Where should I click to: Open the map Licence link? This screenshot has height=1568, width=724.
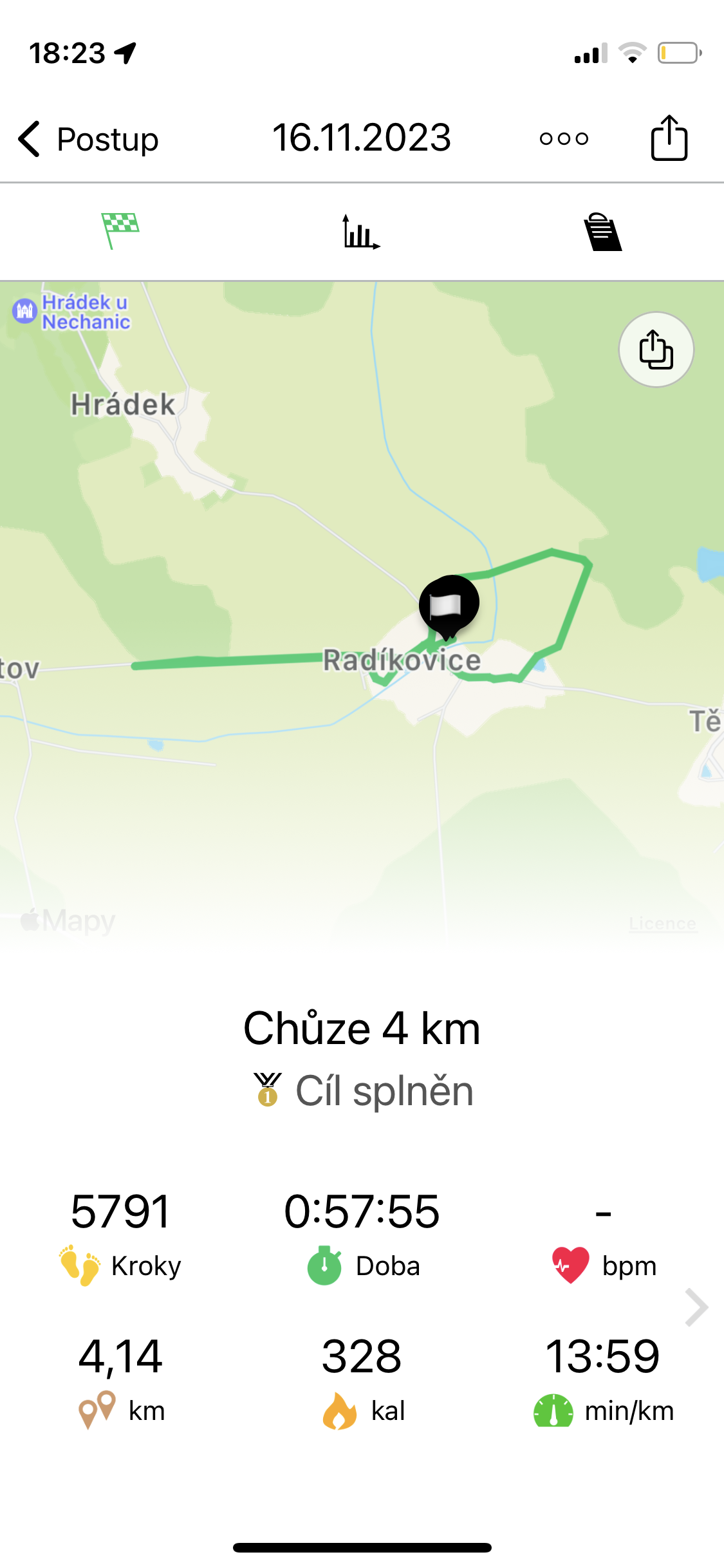(662, 924)
